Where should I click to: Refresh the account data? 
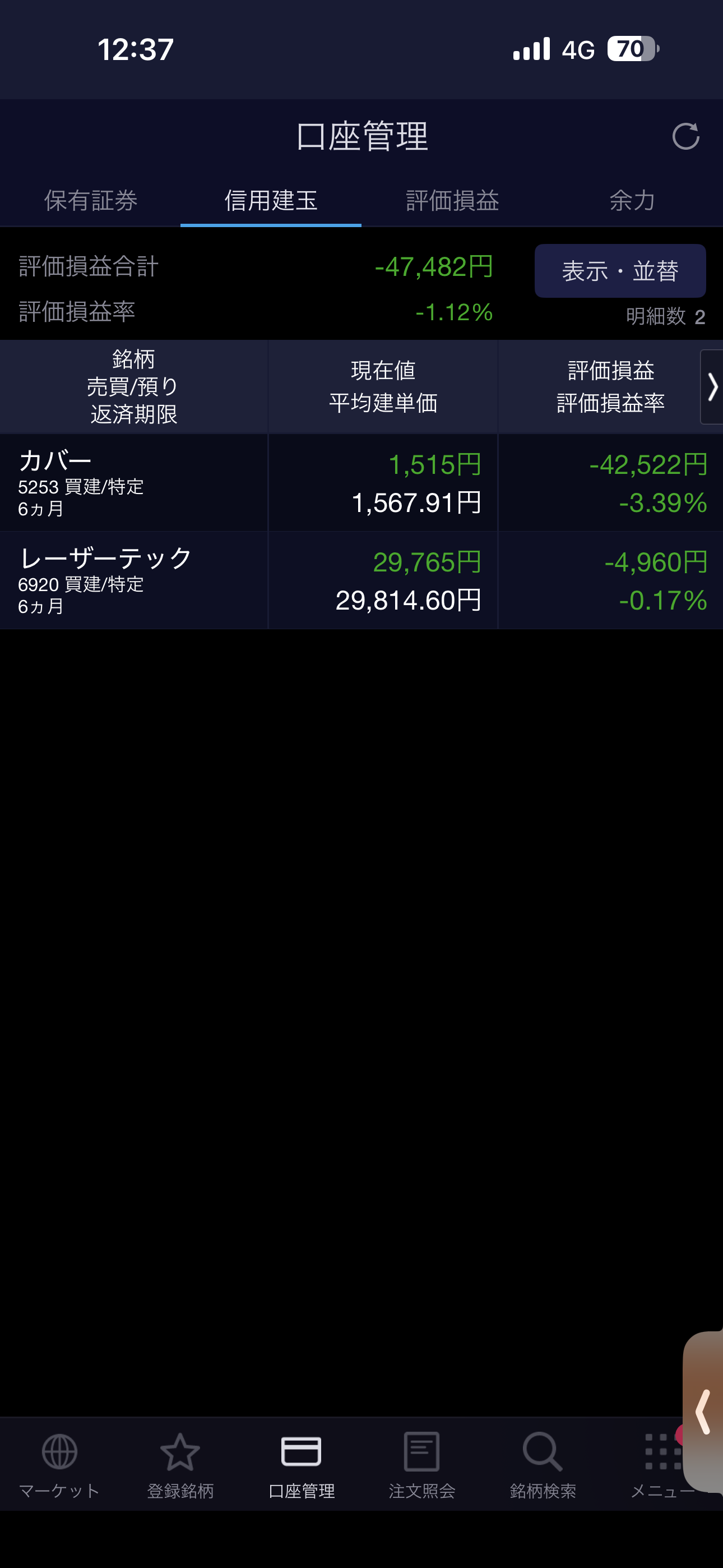(x=685, y=136)
